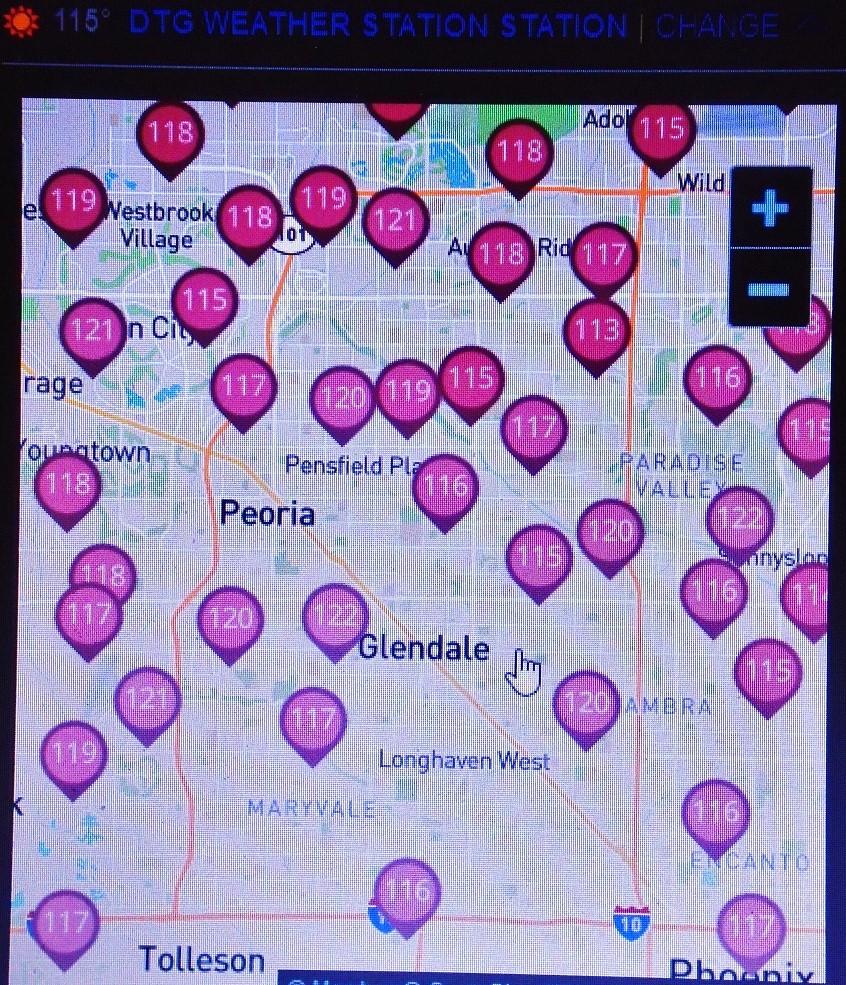Select the 120 pin beside Alhambra

pos(586,704)
